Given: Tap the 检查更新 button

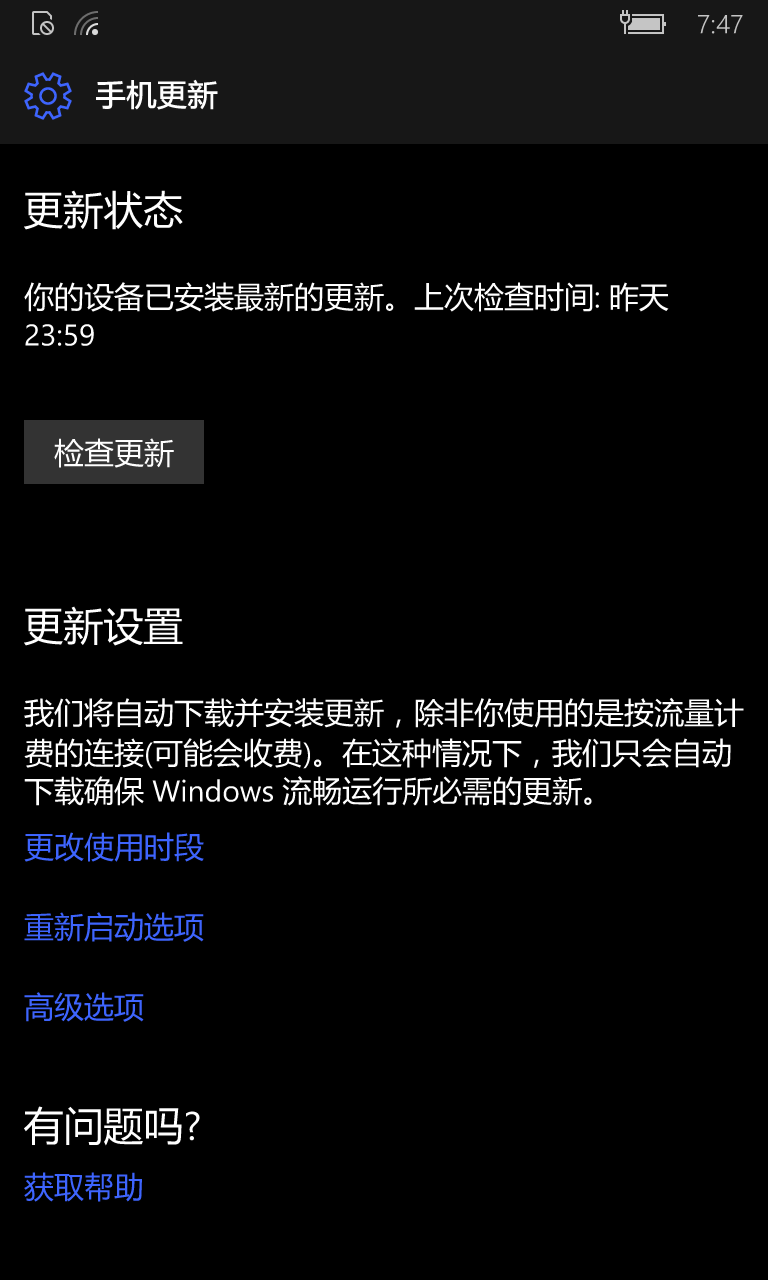Looking at the screenshot, I should click(x=114, y=453).
